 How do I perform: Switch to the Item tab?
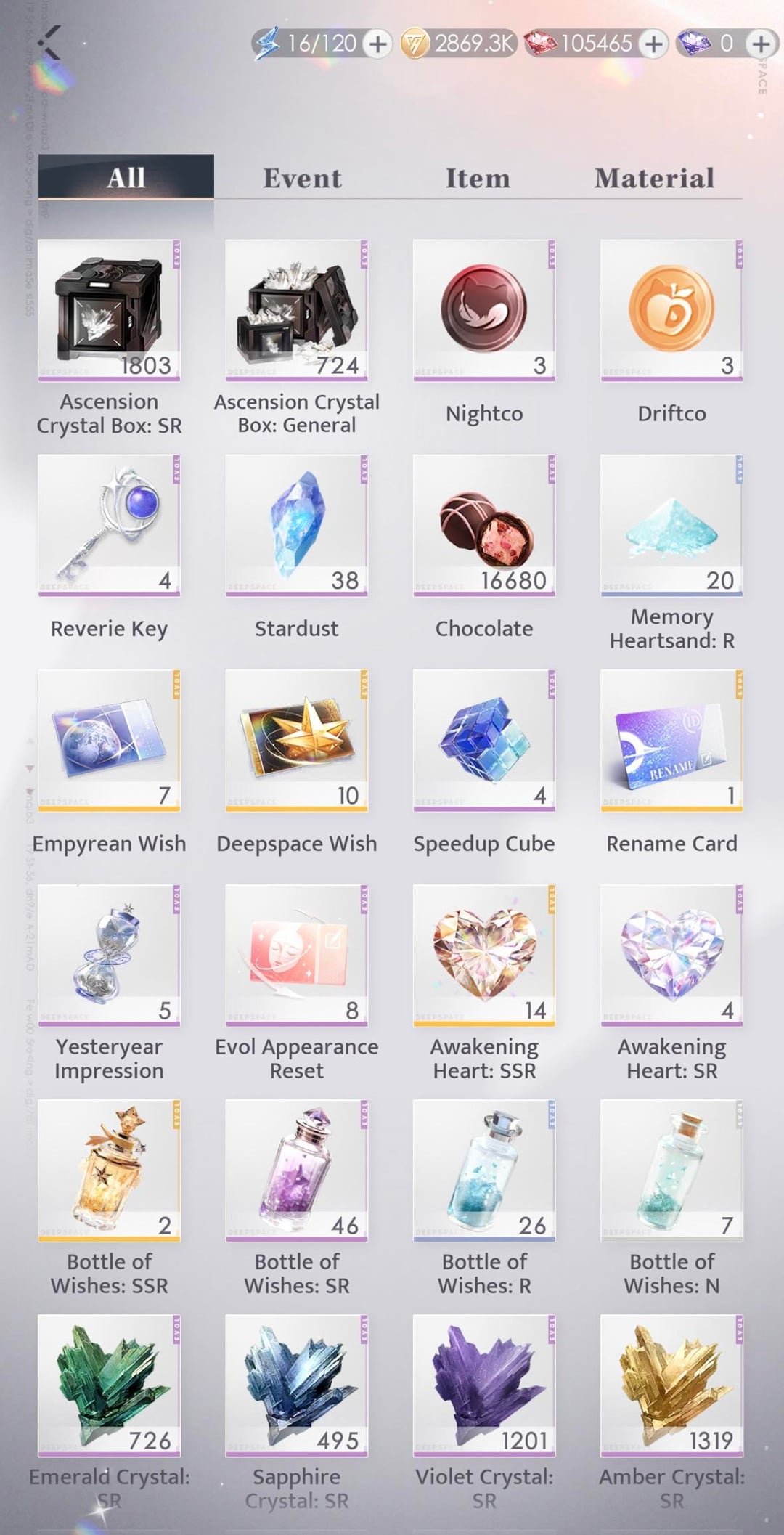click(x=478, y=178)
